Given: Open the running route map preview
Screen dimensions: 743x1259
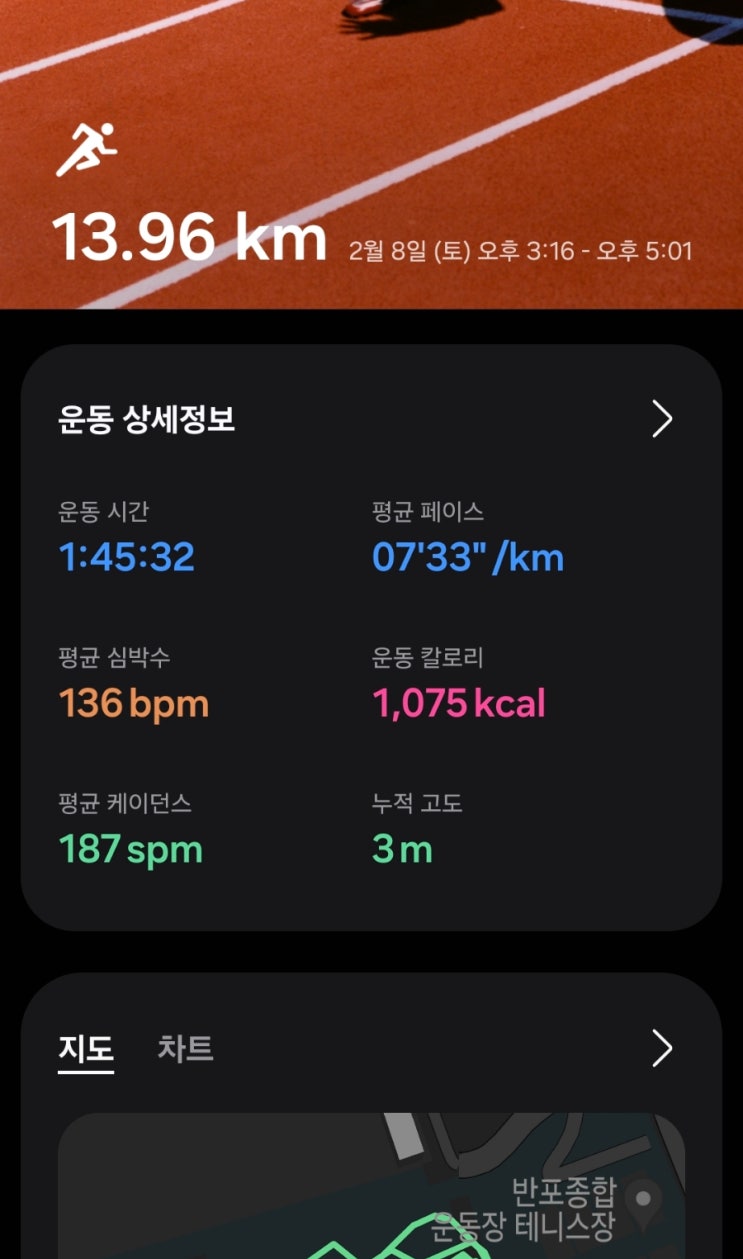Looking at the screenshot, I should coord(371,1186).
